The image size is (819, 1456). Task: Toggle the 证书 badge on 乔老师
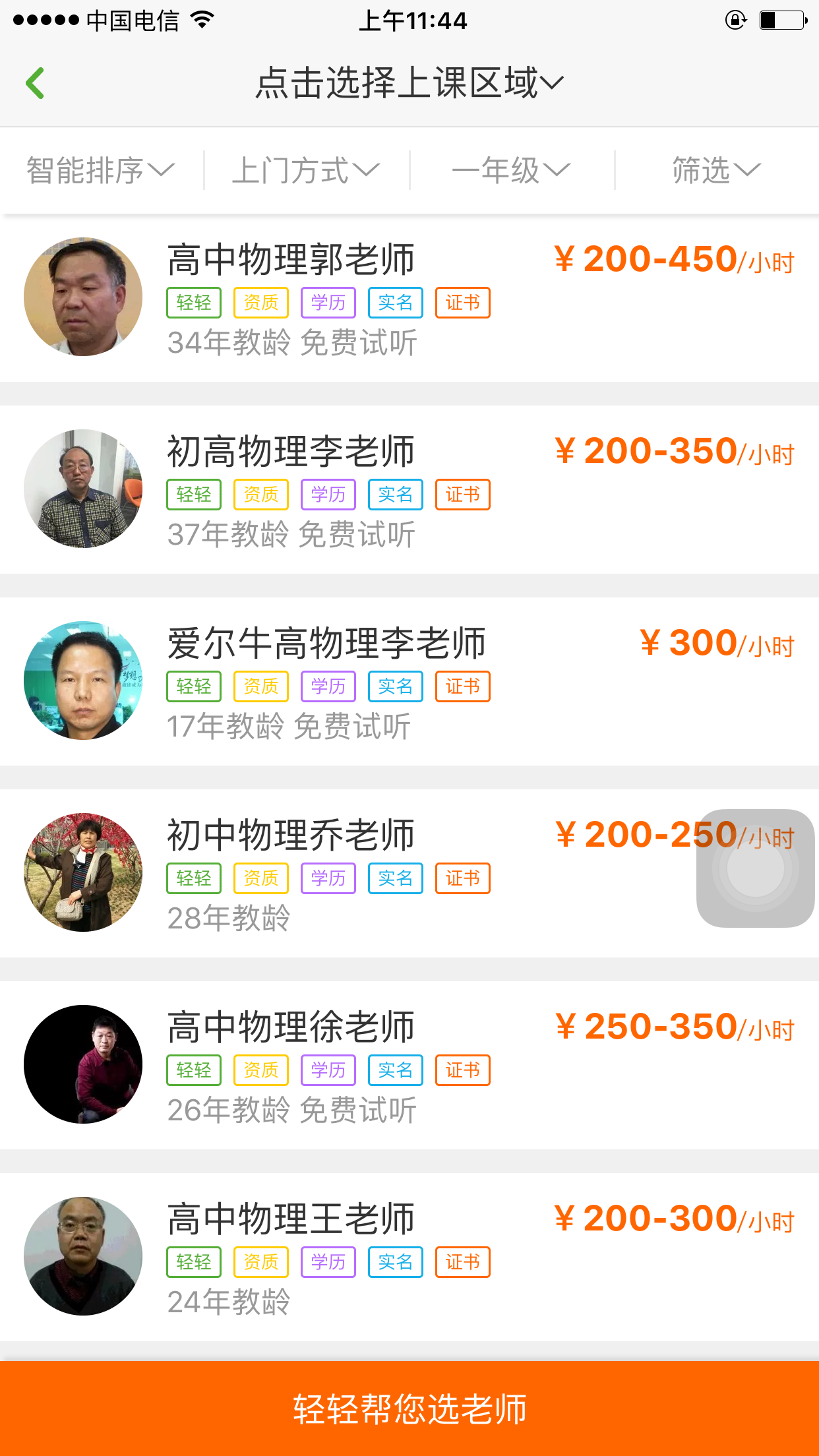pos(462,878)
